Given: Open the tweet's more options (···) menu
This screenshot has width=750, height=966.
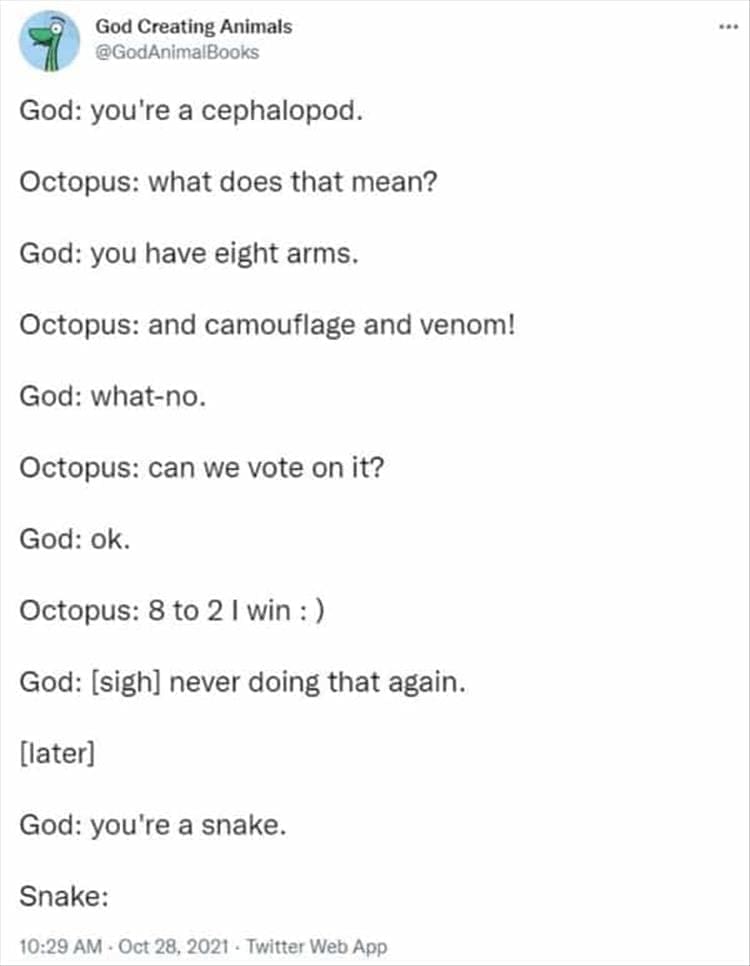Looking at the screenshot, I should point(728,24).
